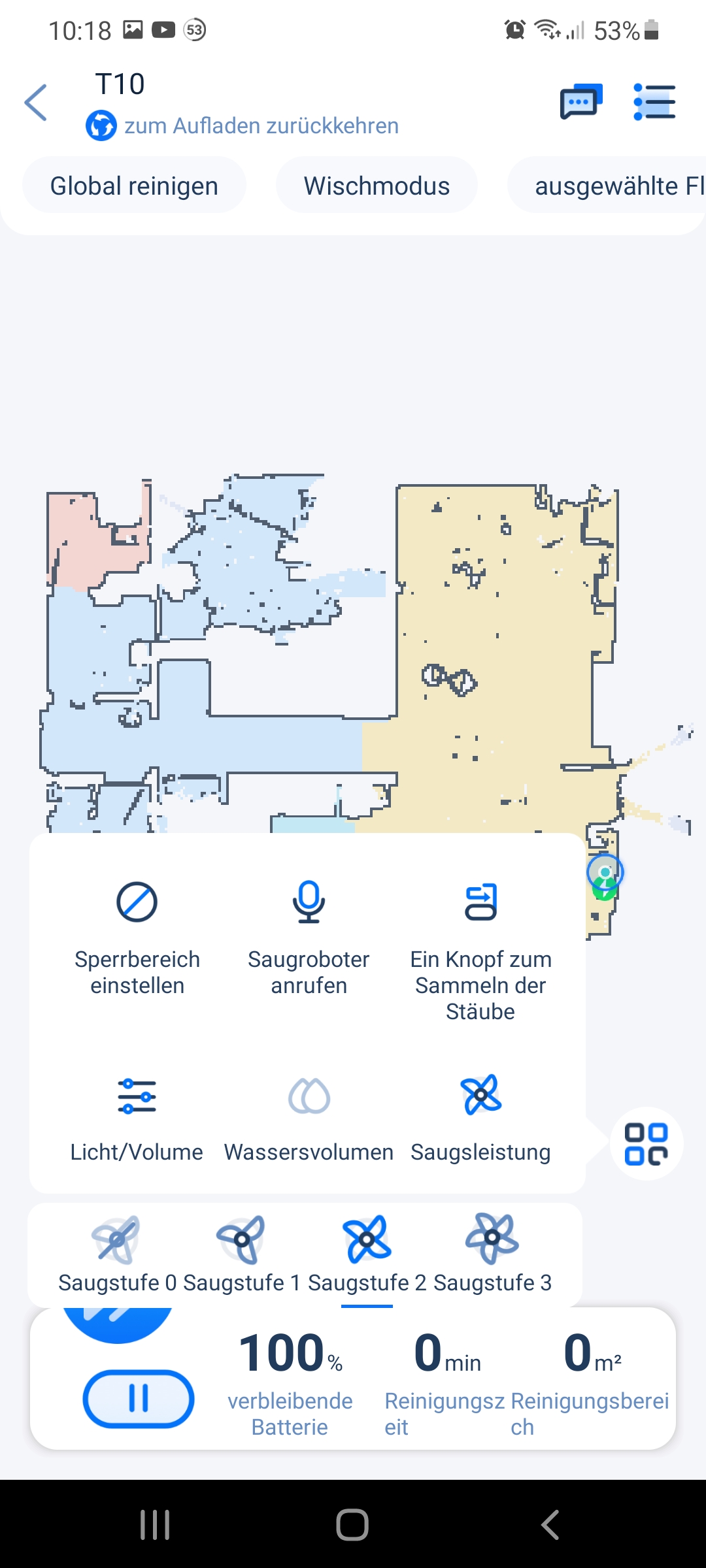Tap the system home button
This screenshot has width=706, height=1568.
352,1525
